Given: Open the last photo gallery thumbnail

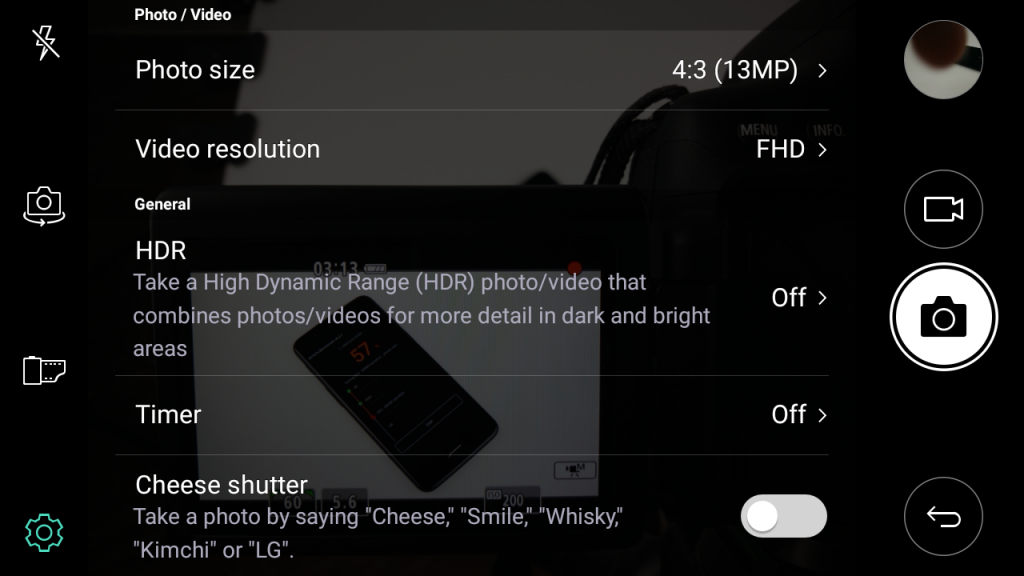Looking at the screenshot, I should [x=943, y=59].
